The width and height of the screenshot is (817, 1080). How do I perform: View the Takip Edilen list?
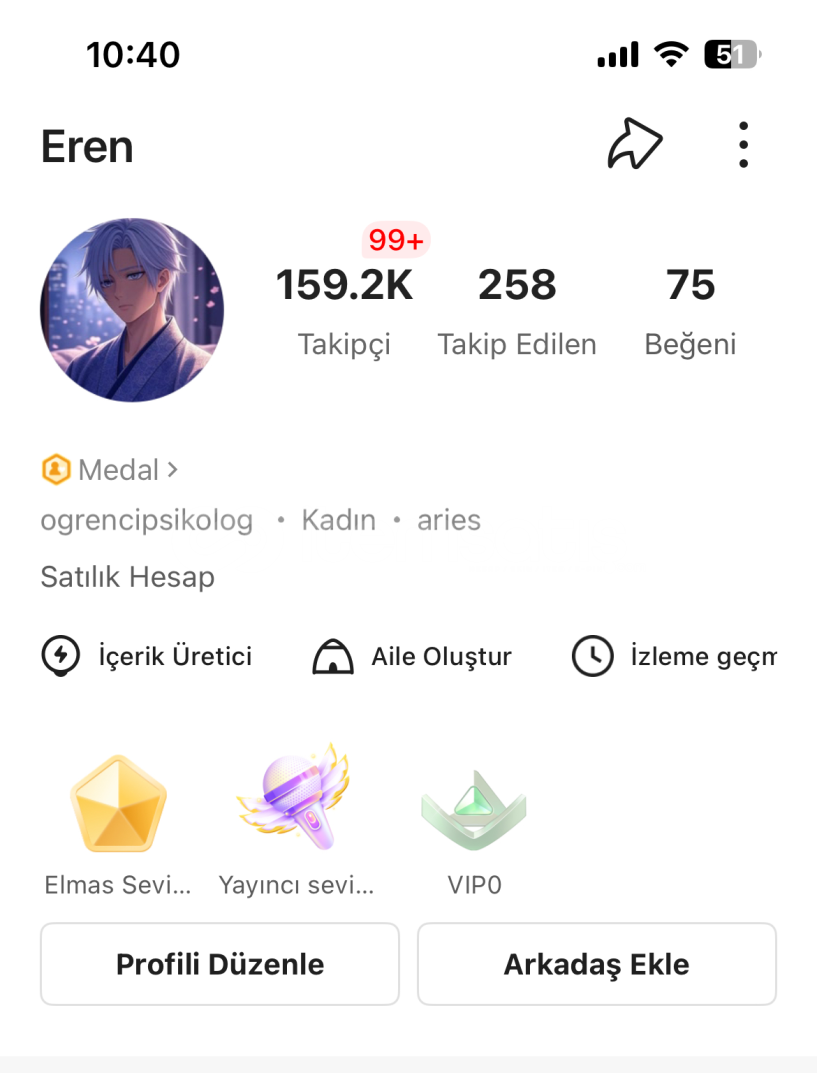[517, 310]
